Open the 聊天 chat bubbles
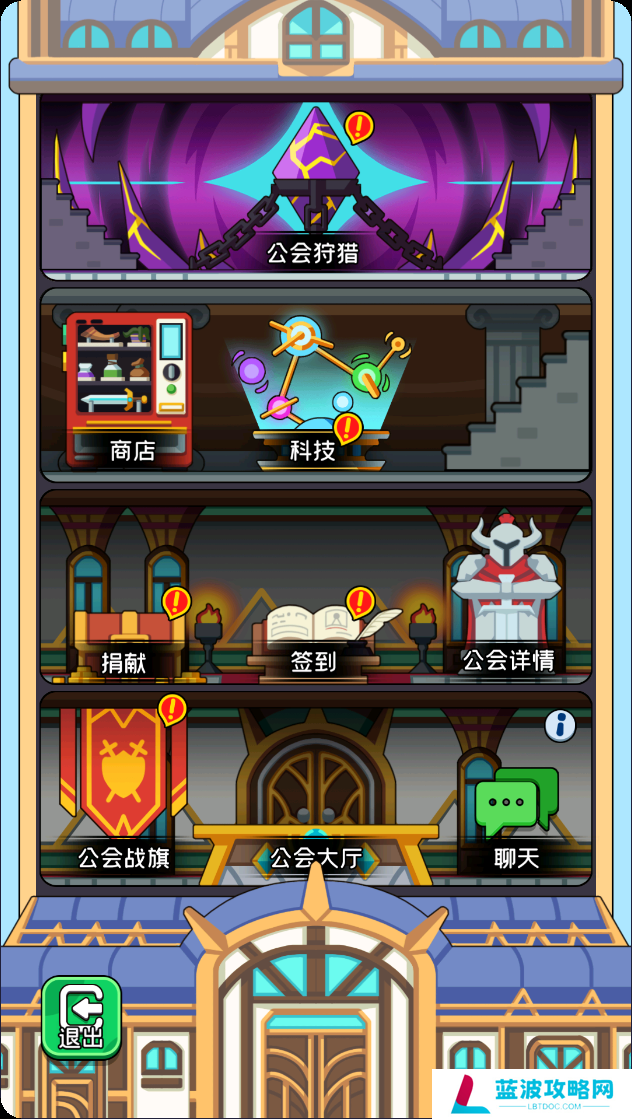The height and width of the screenshot is (1119, 632). [516, 812]
